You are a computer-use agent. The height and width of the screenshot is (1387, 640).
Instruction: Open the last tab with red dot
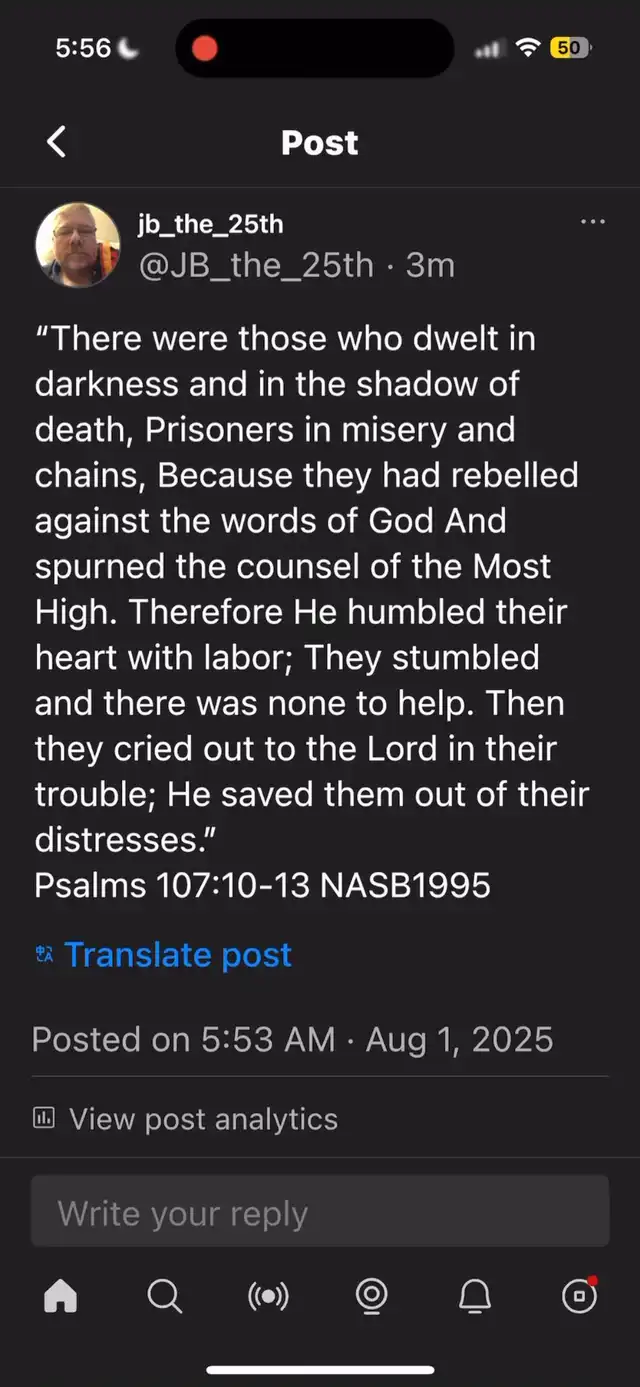[x=579, y=1297]
